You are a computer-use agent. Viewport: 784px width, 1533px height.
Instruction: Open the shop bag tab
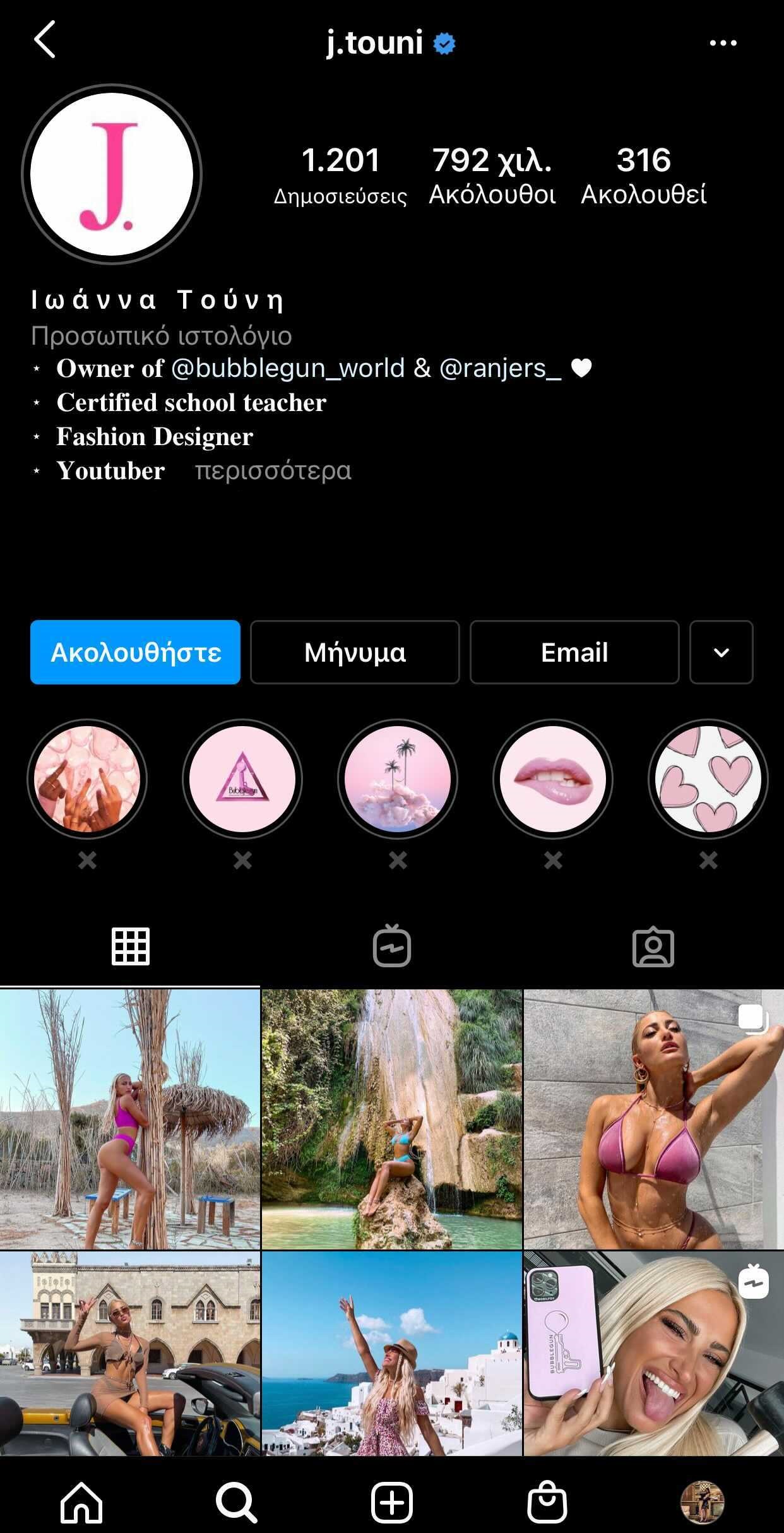(547, 1503)
